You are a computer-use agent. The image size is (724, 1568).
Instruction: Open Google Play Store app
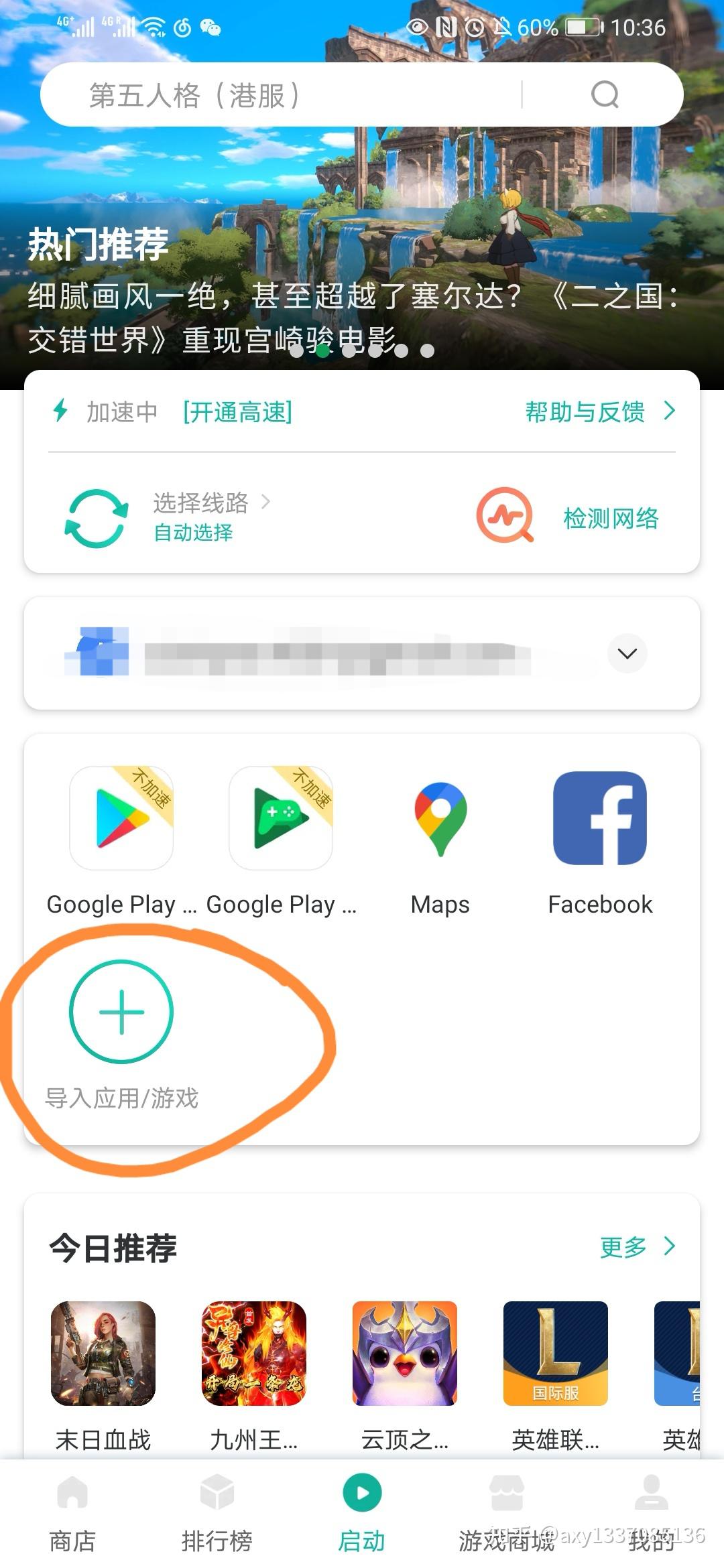pos(121,818)
